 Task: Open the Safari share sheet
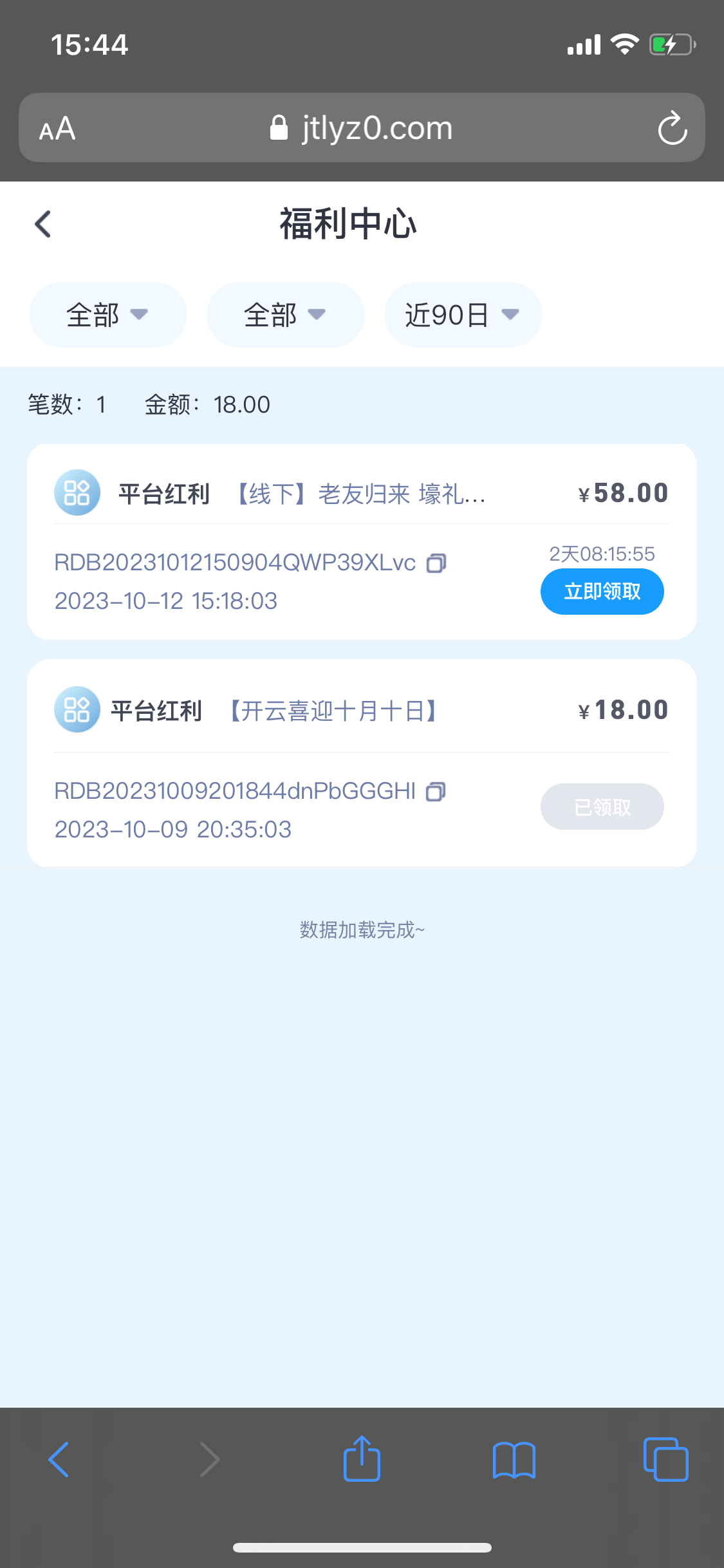(x=362, y=1460)
